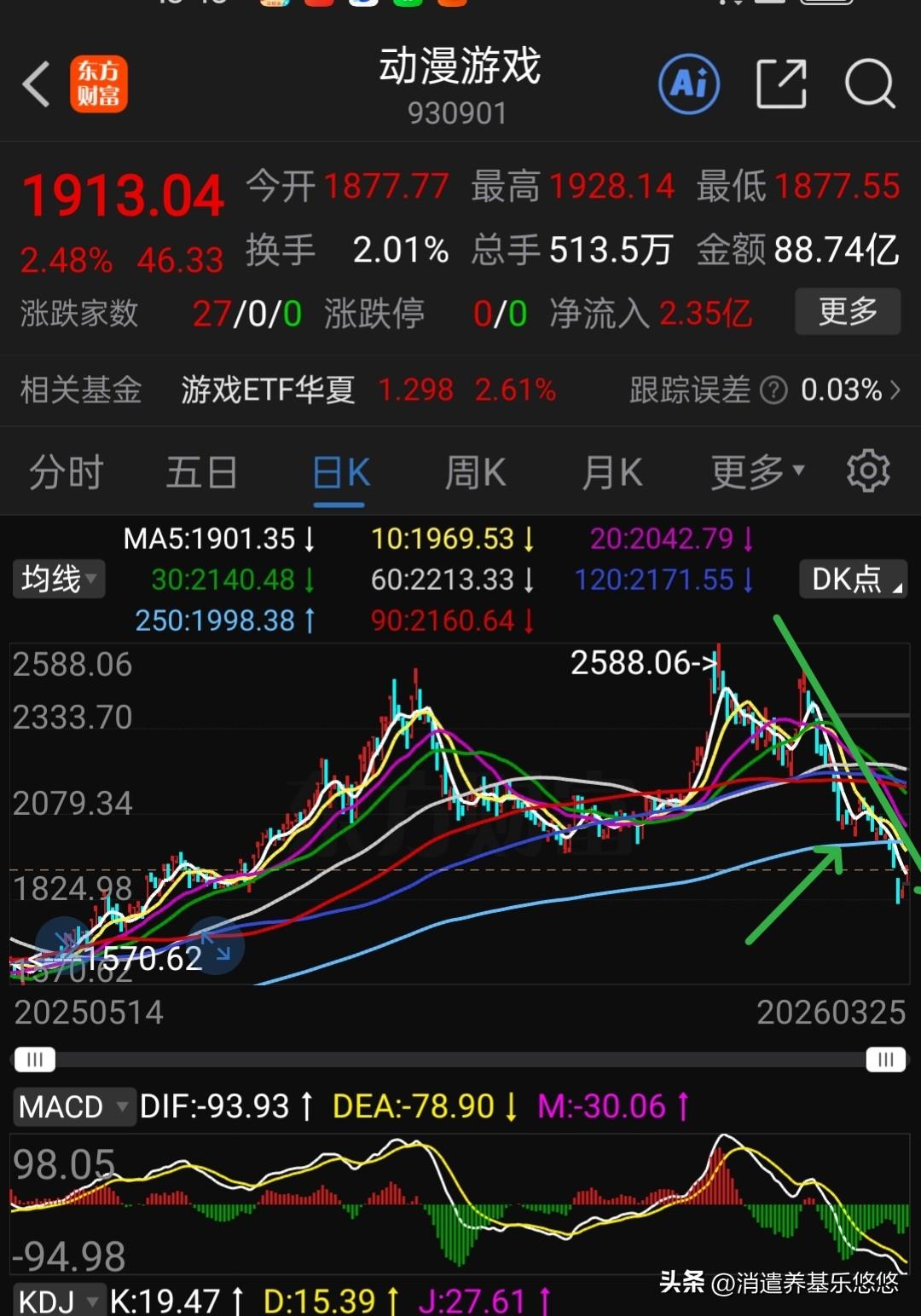The height and width of the screenshot is (1316, 921).
Task: Tap the chart zoom scrollbar handle
Action: (34, 1059)
